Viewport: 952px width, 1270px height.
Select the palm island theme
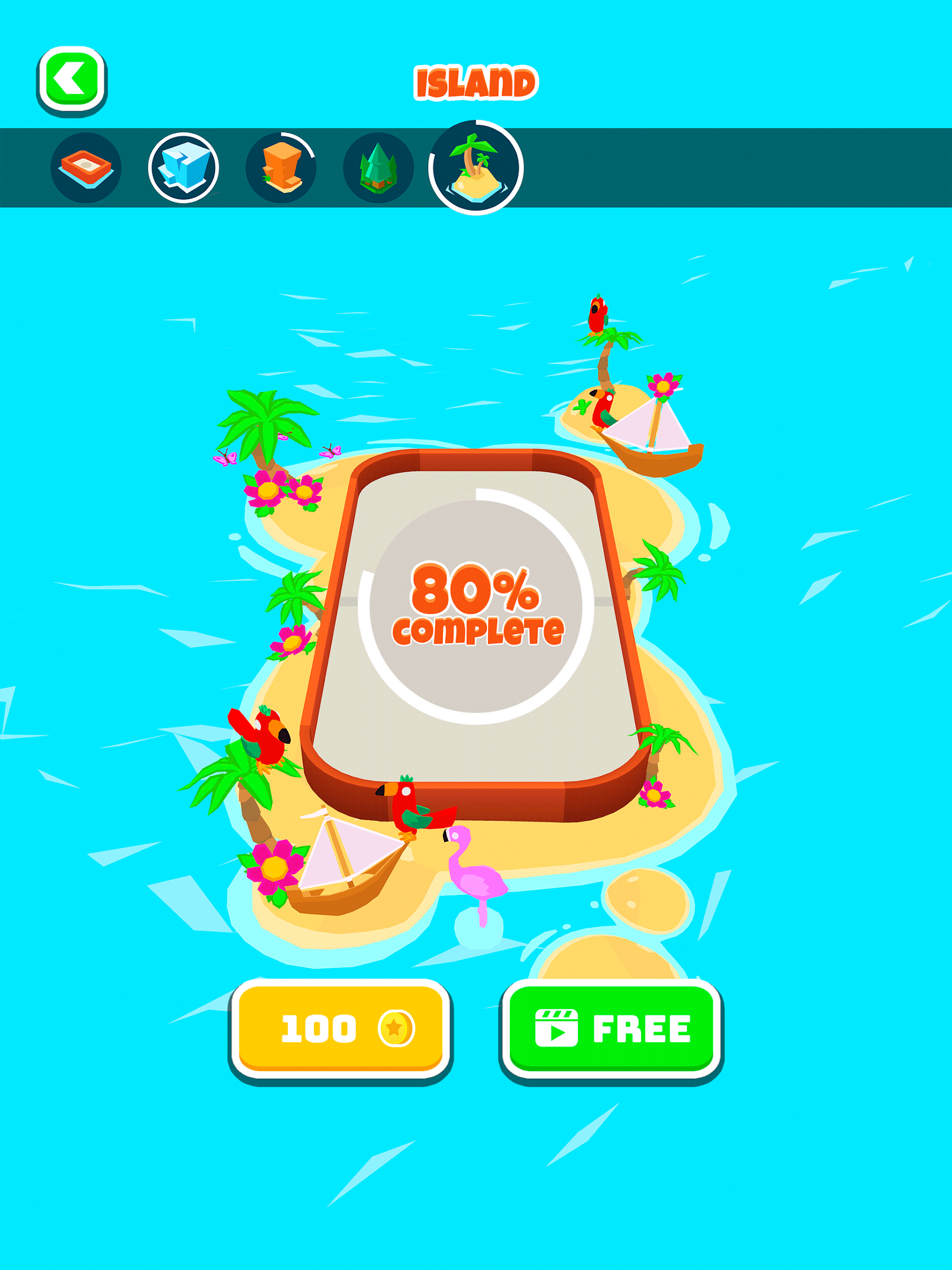(475, 168)
